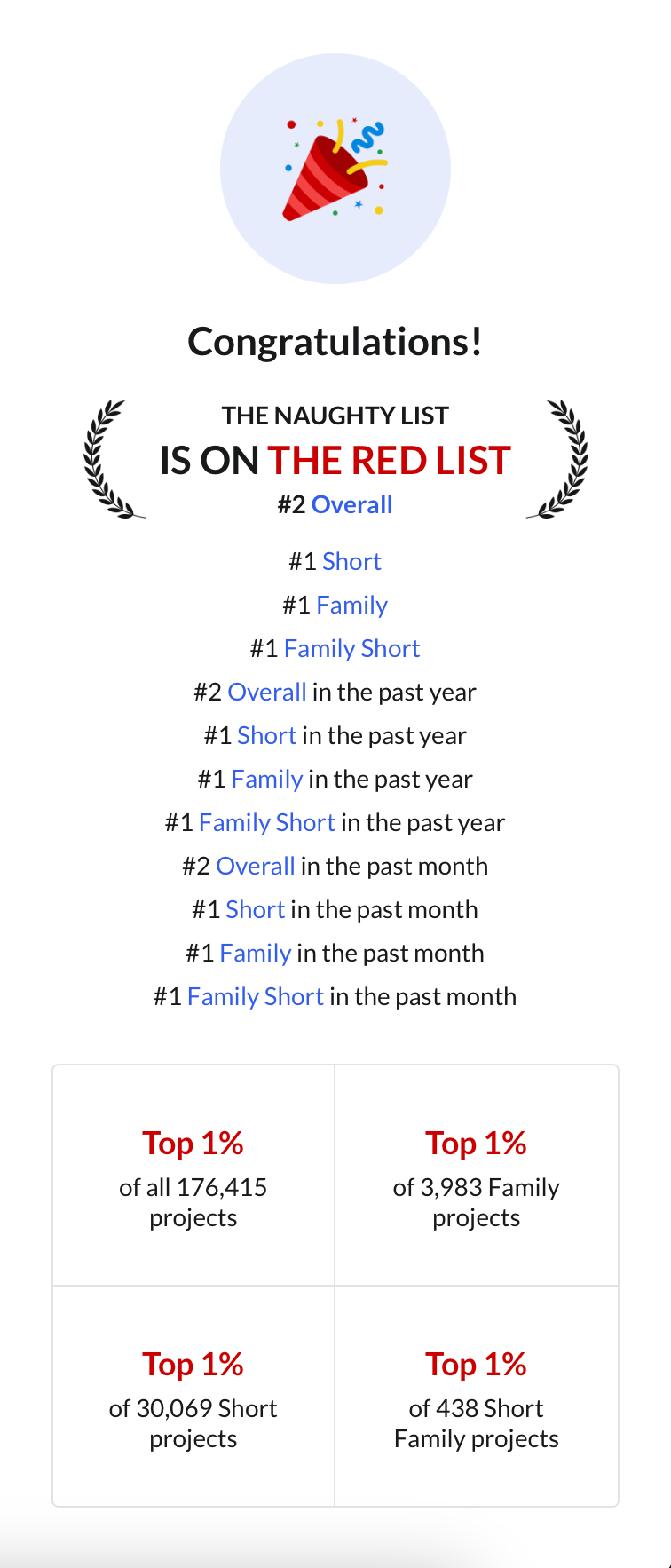View Short link for the past year

point(266,736)
